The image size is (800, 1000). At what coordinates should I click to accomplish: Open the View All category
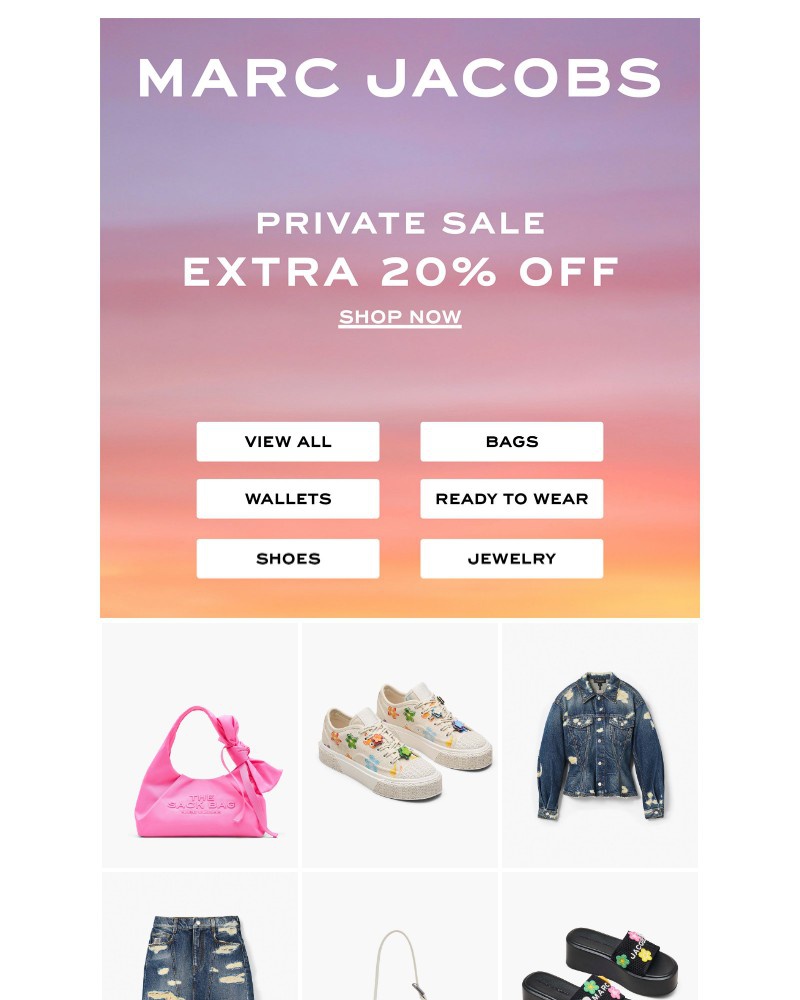[x=288, y=442]
